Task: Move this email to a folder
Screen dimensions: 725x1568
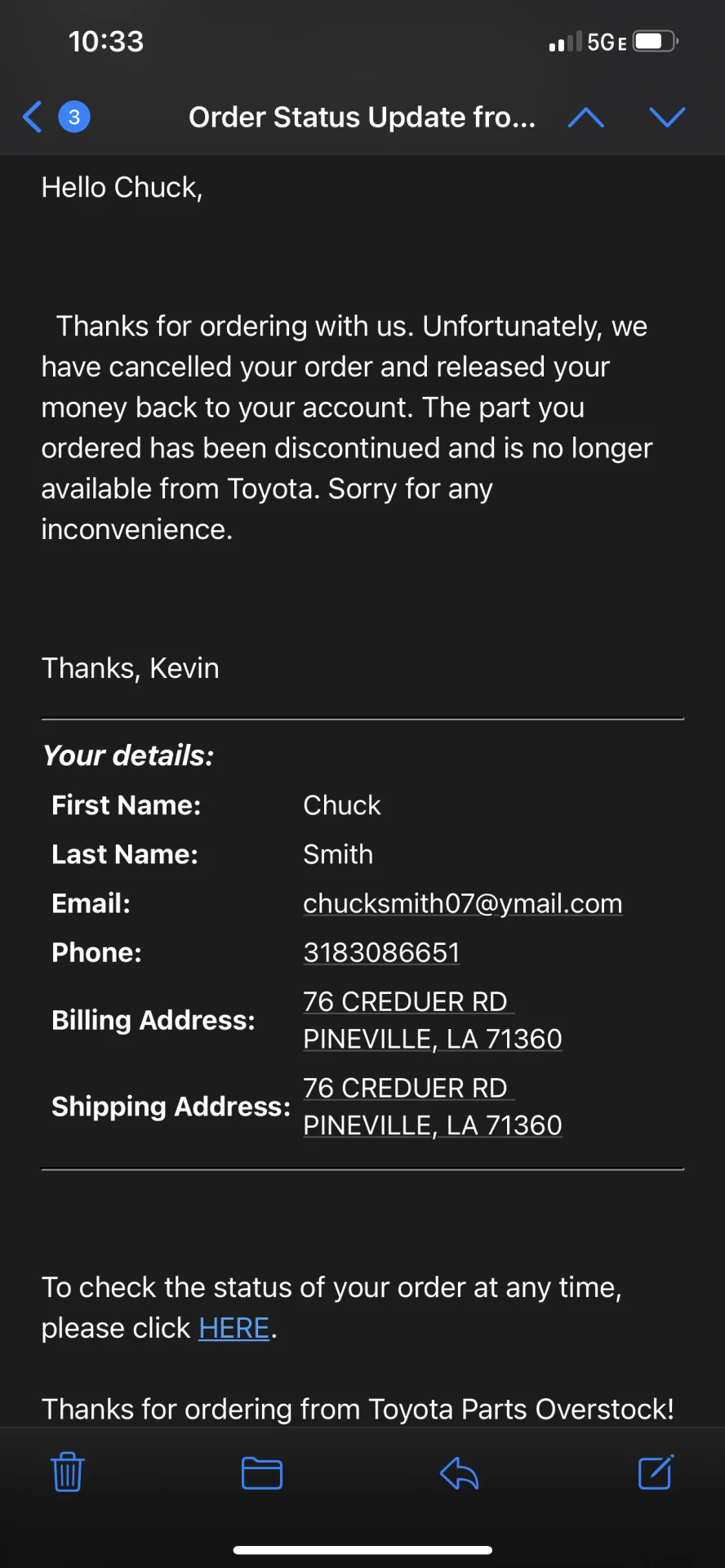Action: click(x=262, y=1472)
